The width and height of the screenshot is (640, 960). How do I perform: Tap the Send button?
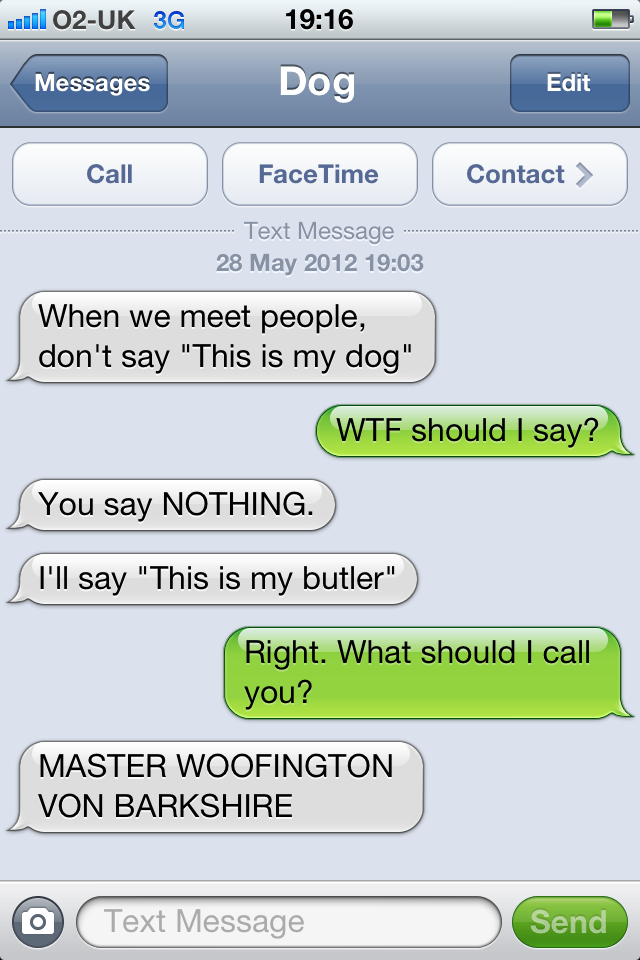pyautogui.click(x=568, y=921)
